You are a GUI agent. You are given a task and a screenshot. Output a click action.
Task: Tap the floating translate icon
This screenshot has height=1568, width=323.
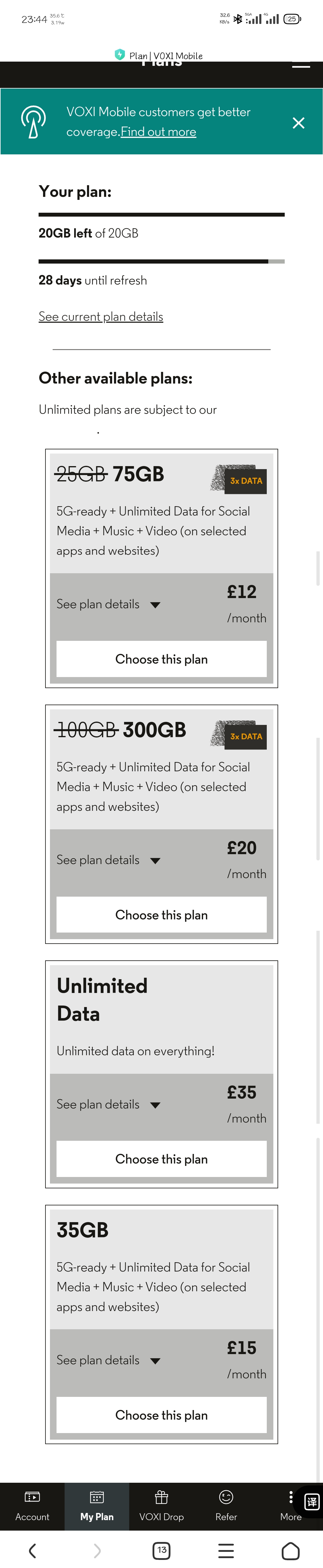coord(312,1502)
